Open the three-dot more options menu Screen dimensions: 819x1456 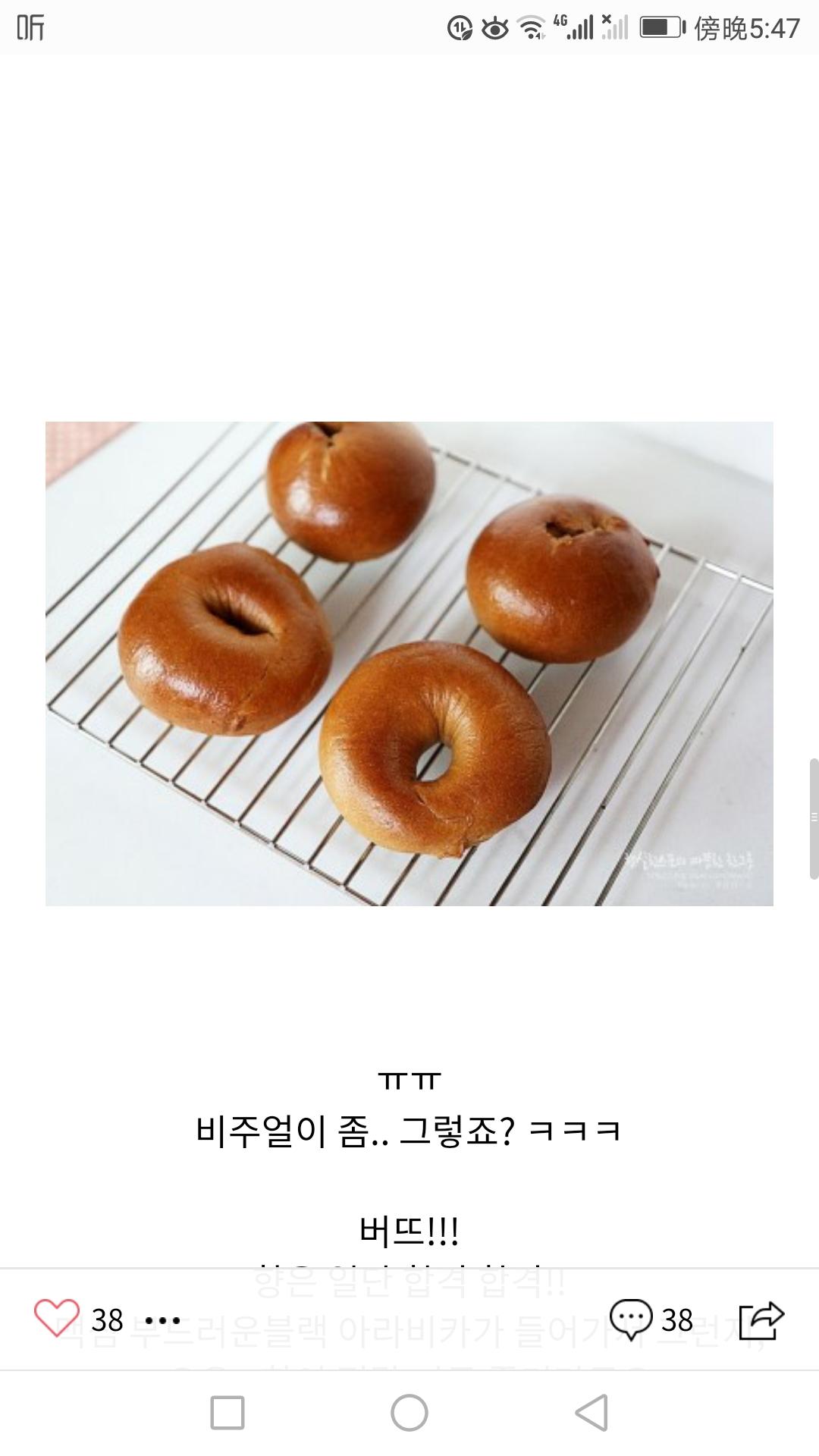click(x=162, y=1320)
